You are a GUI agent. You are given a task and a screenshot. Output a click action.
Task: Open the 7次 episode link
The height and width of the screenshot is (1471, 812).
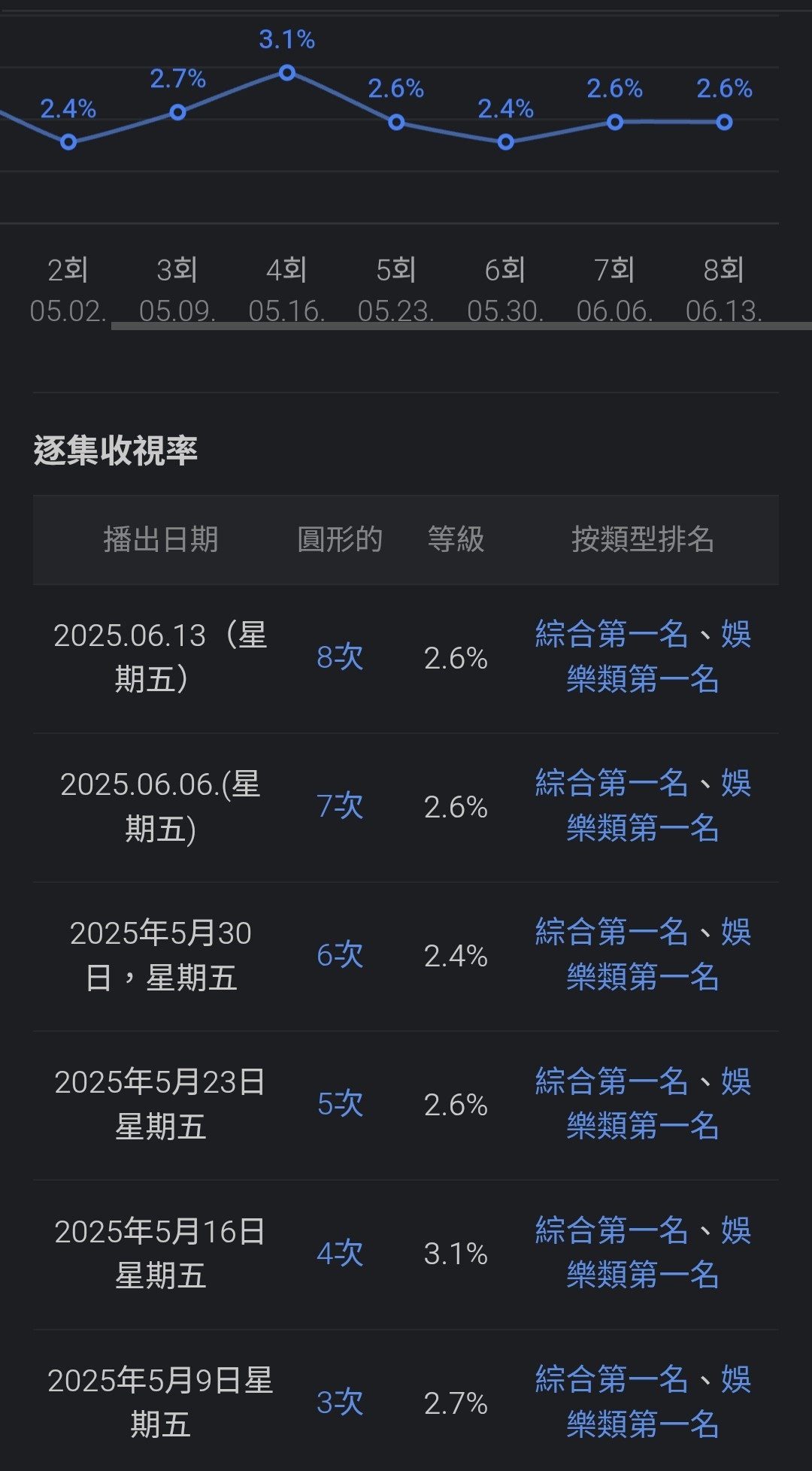tap(340, 806)
